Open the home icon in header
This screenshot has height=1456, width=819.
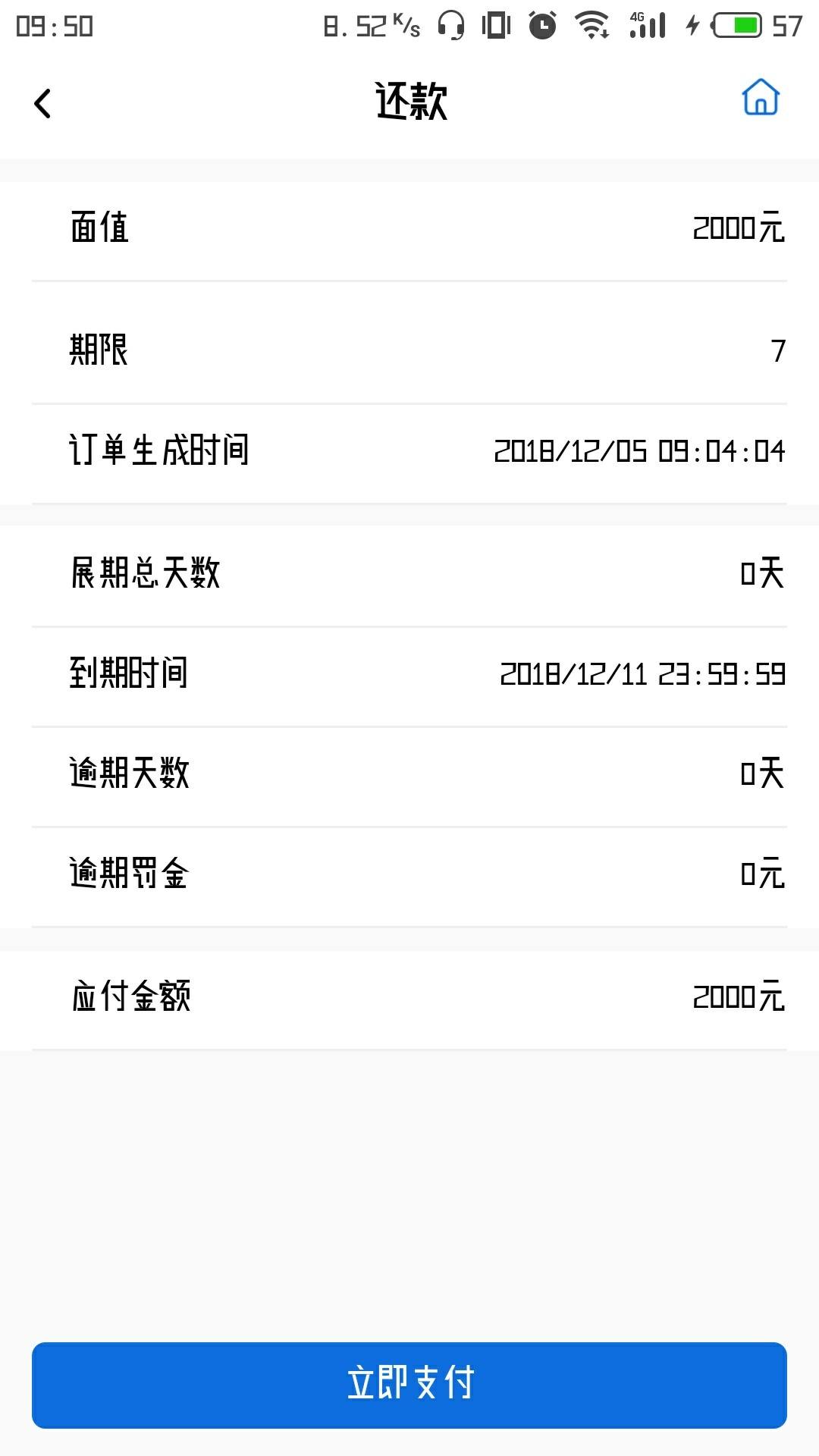[x=761, y=97]
